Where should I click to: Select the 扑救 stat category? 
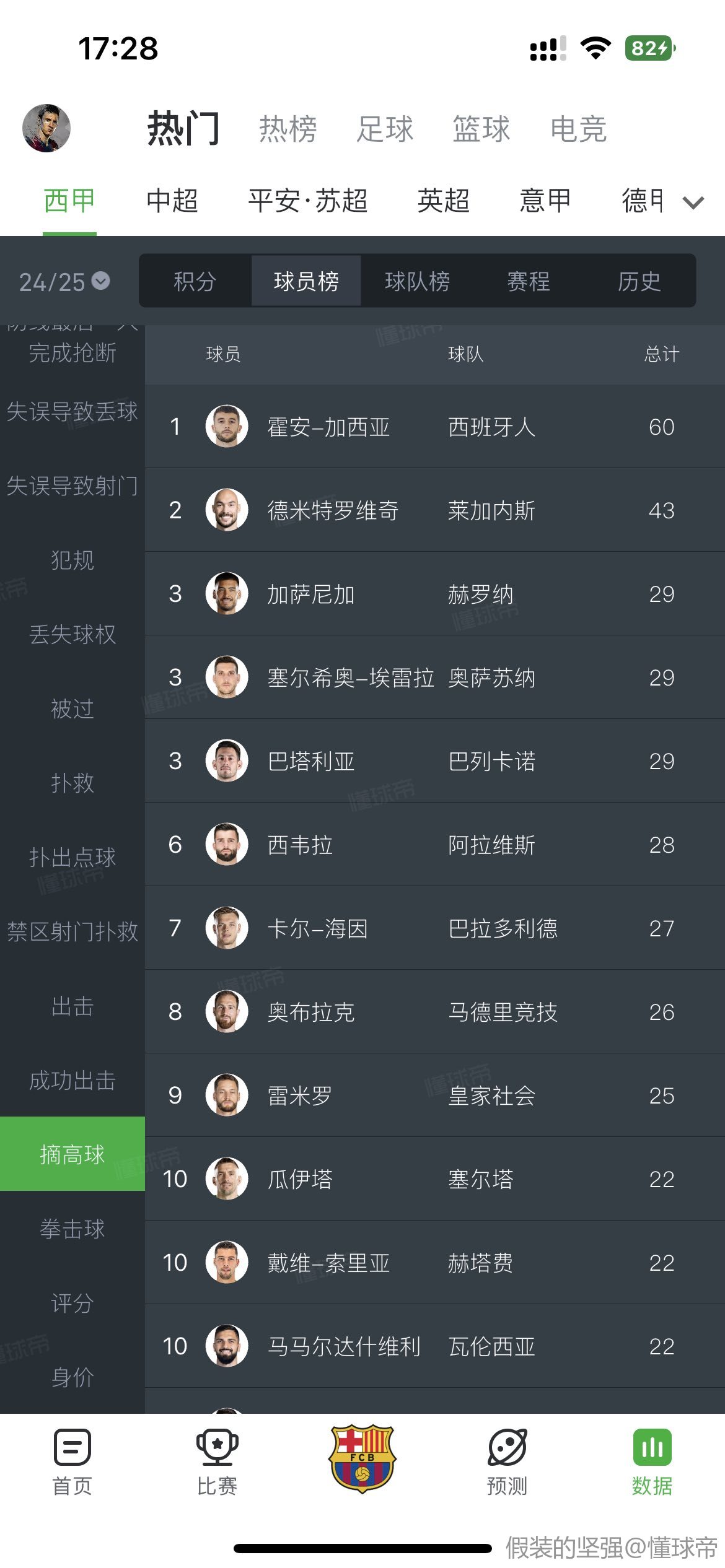tap(72, 783)
